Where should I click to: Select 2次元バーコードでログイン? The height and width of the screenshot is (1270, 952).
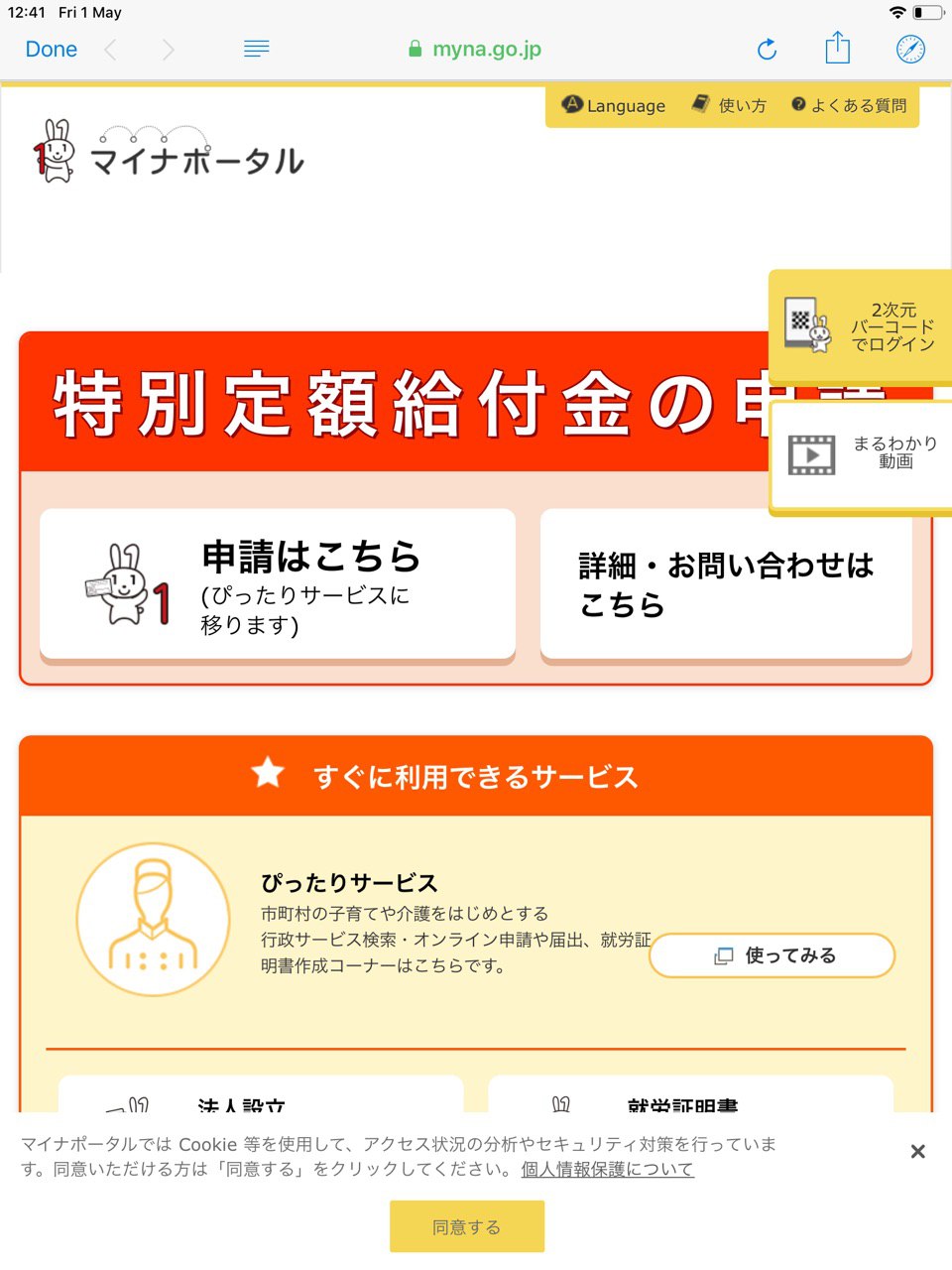pos(861,326)
